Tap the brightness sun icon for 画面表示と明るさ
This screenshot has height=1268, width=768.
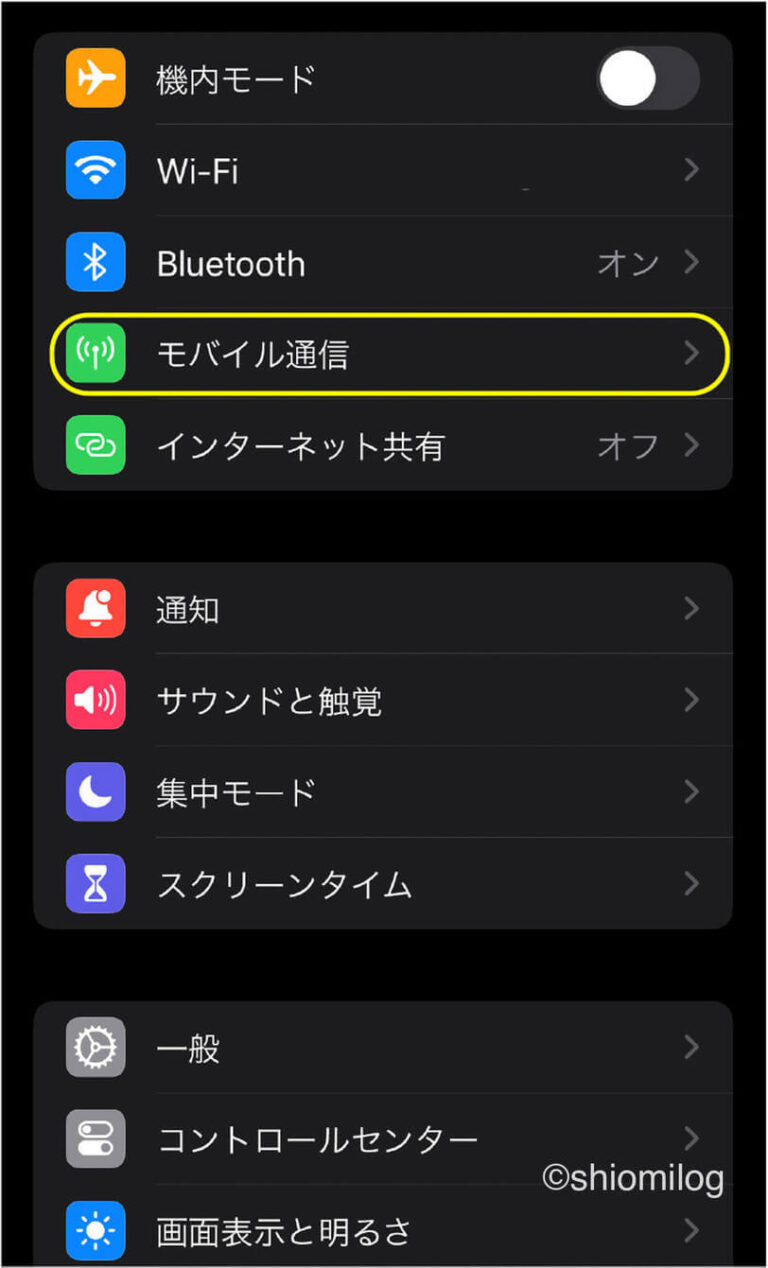(95, 1230)
